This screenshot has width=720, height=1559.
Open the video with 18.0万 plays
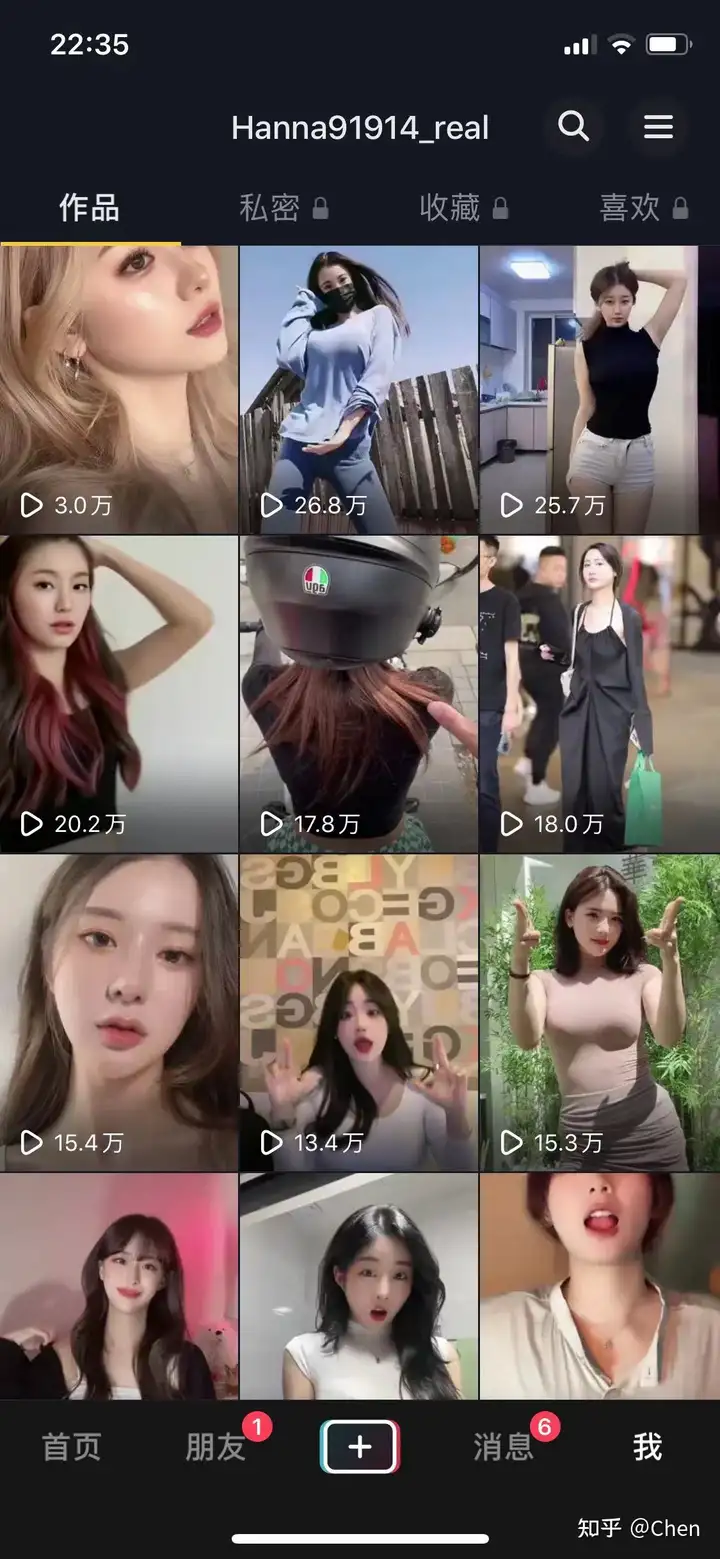pos(599,694)
